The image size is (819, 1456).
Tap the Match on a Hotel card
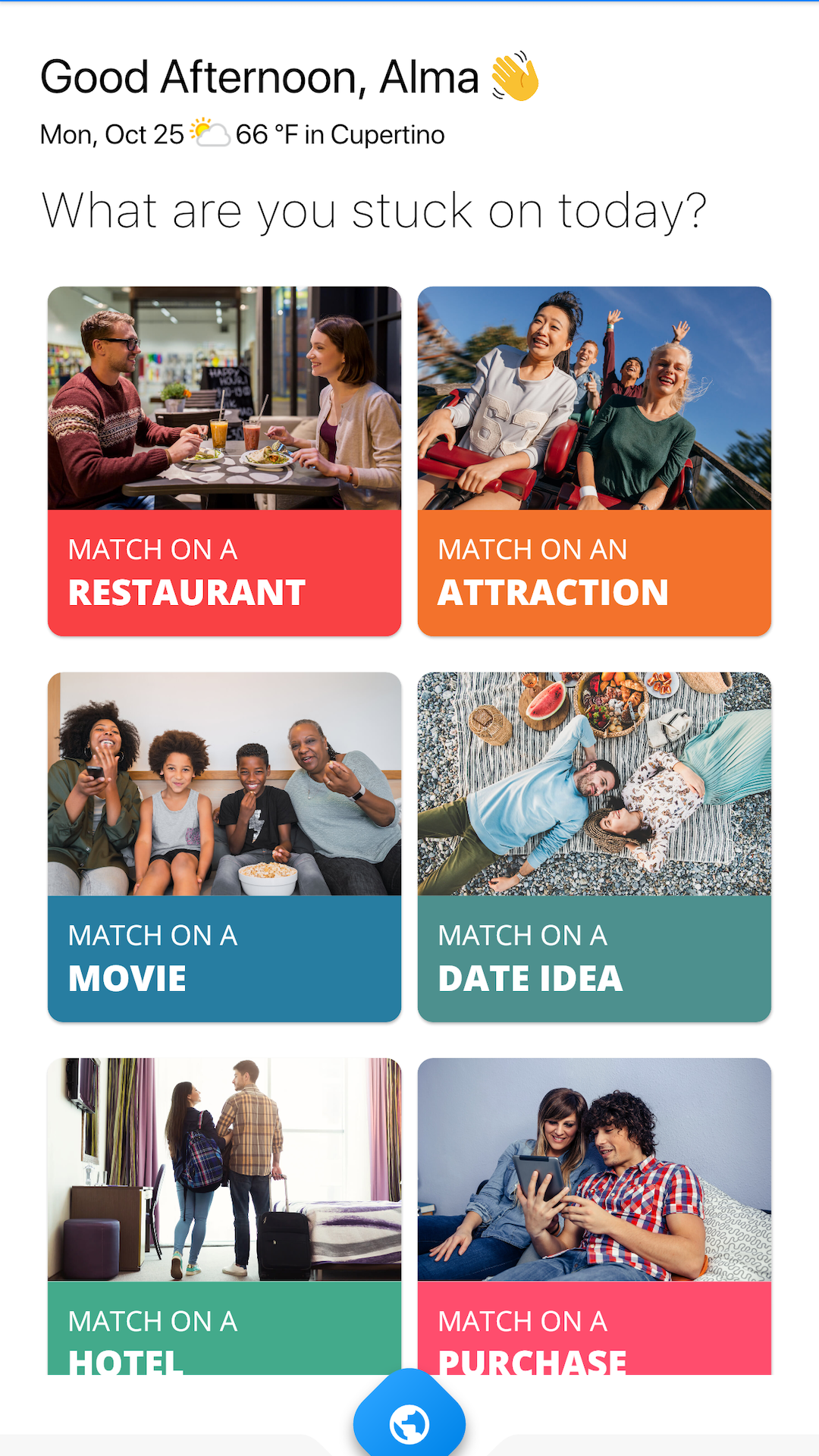coord(224,1216)
